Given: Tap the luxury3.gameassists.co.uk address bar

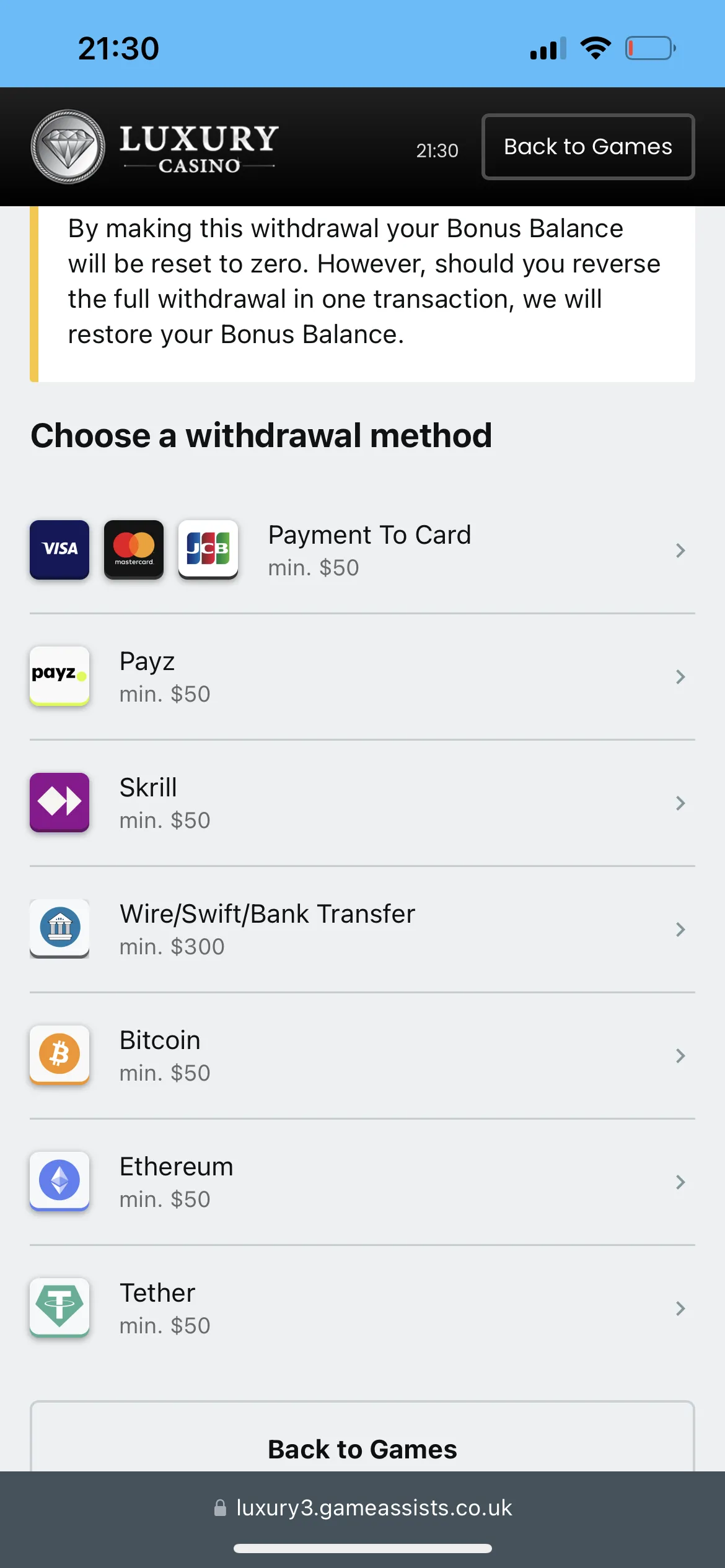Looking at the screenshot, I should (x=363, y=1507).
